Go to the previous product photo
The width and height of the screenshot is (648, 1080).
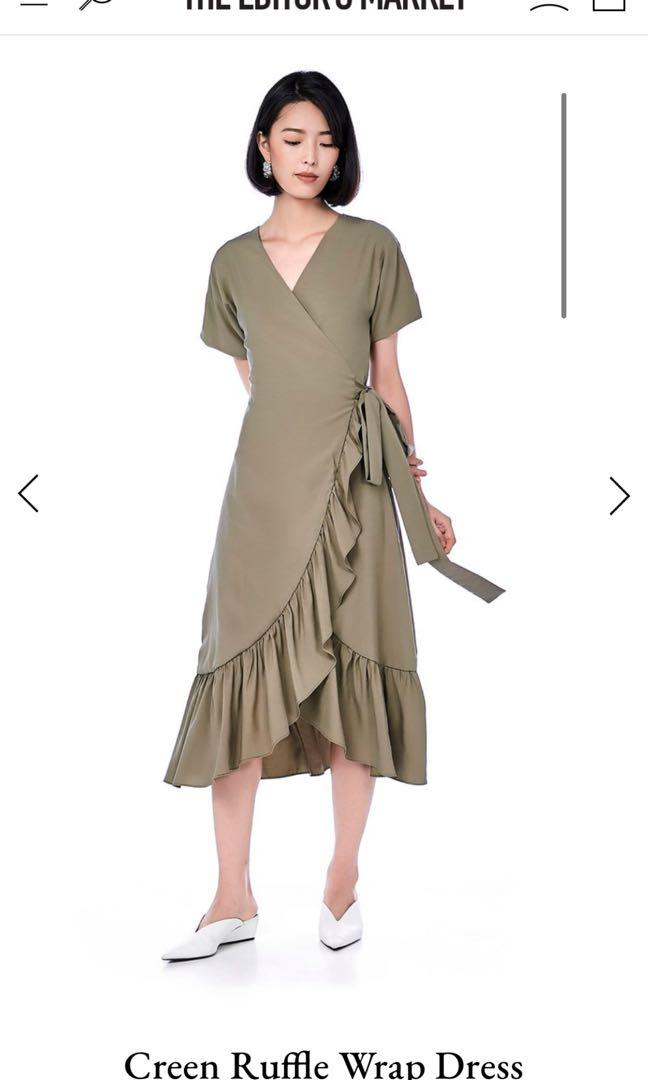[28, 494]
